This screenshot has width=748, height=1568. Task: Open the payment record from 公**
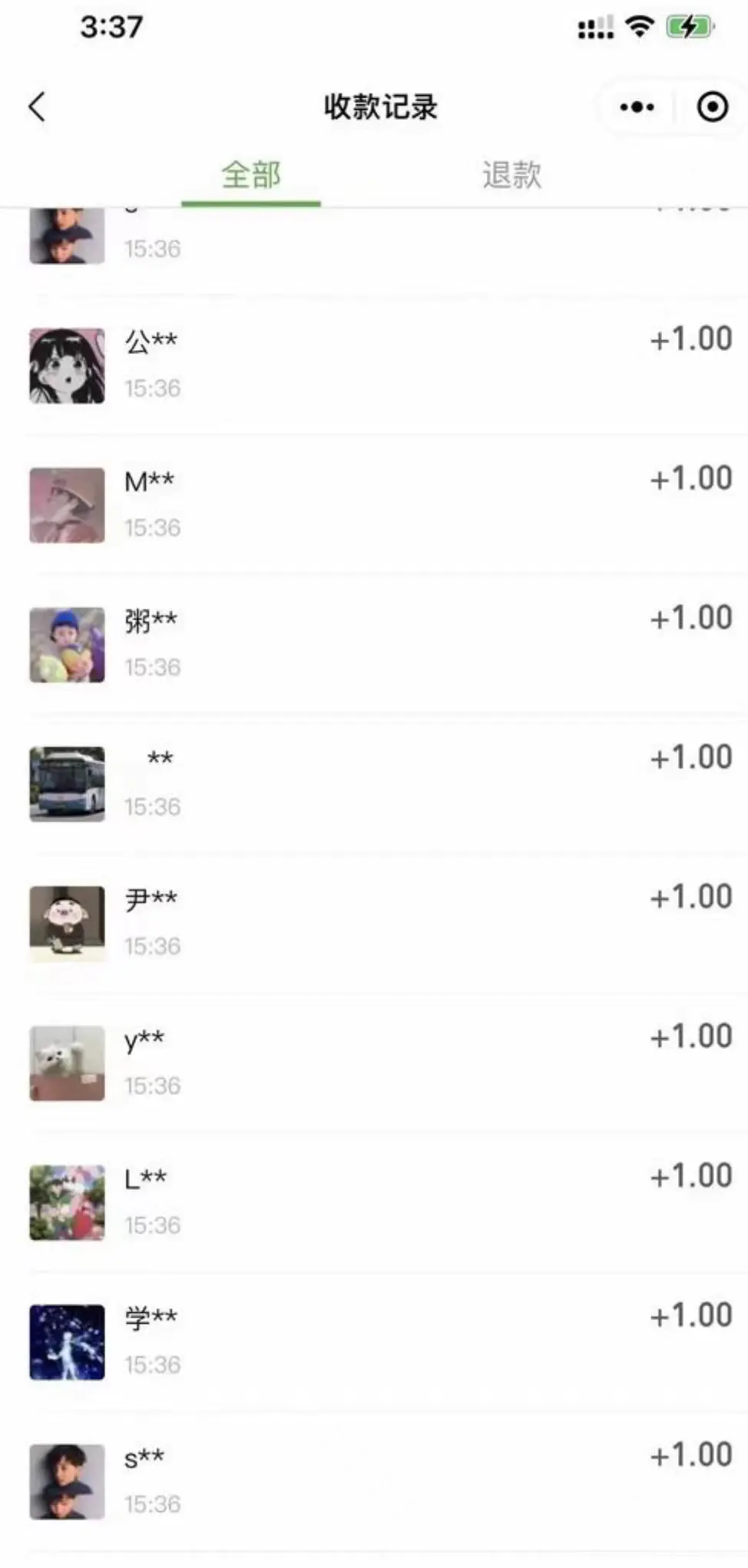[x=374, y=365]
